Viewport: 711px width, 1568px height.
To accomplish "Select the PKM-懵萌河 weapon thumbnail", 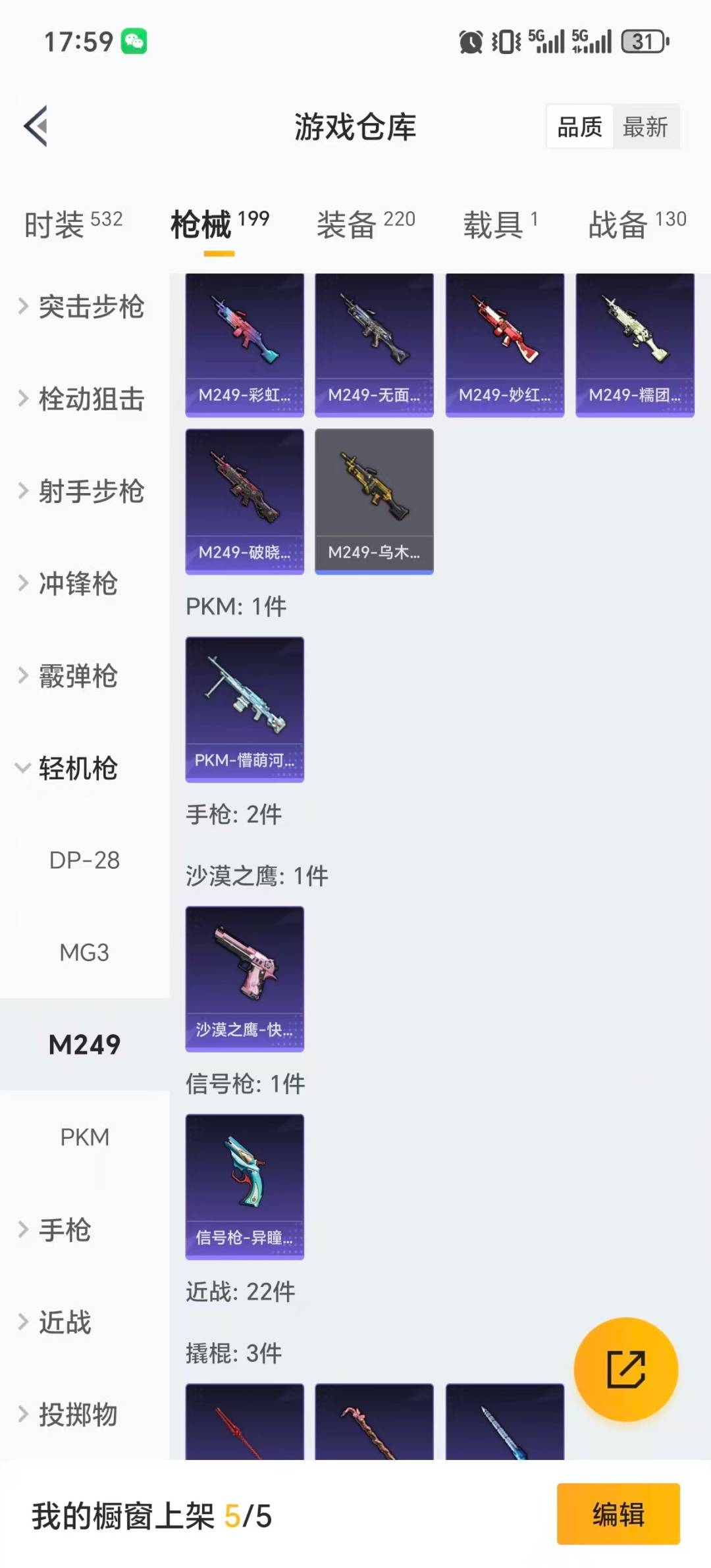I will point(244,710).
